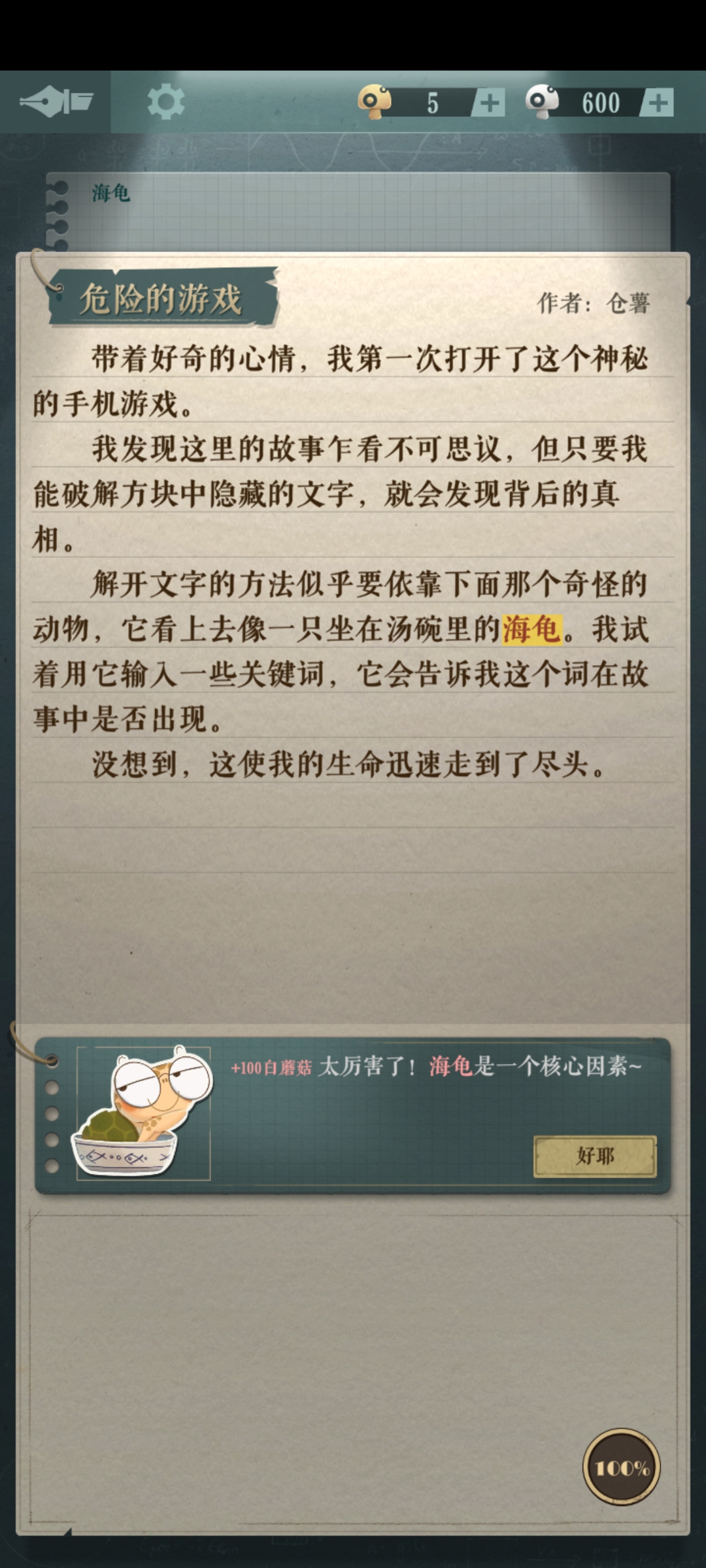Tap the pen icon at top left
Screen dimensions: 706x1568
(56, 102)
